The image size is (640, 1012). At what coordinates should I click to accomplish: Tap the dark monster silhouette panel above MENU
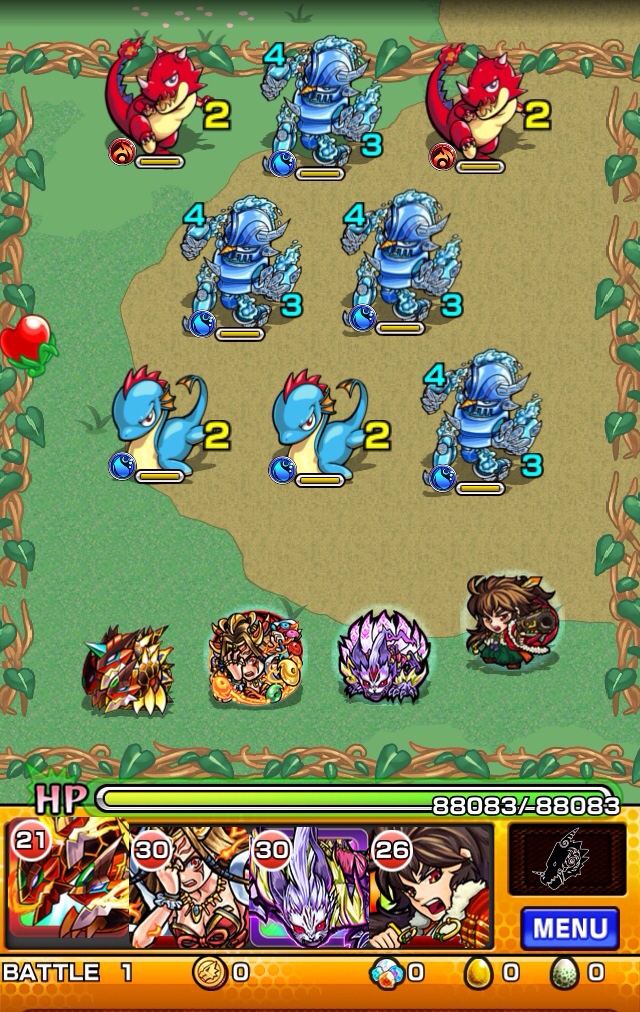click(567, 859)
